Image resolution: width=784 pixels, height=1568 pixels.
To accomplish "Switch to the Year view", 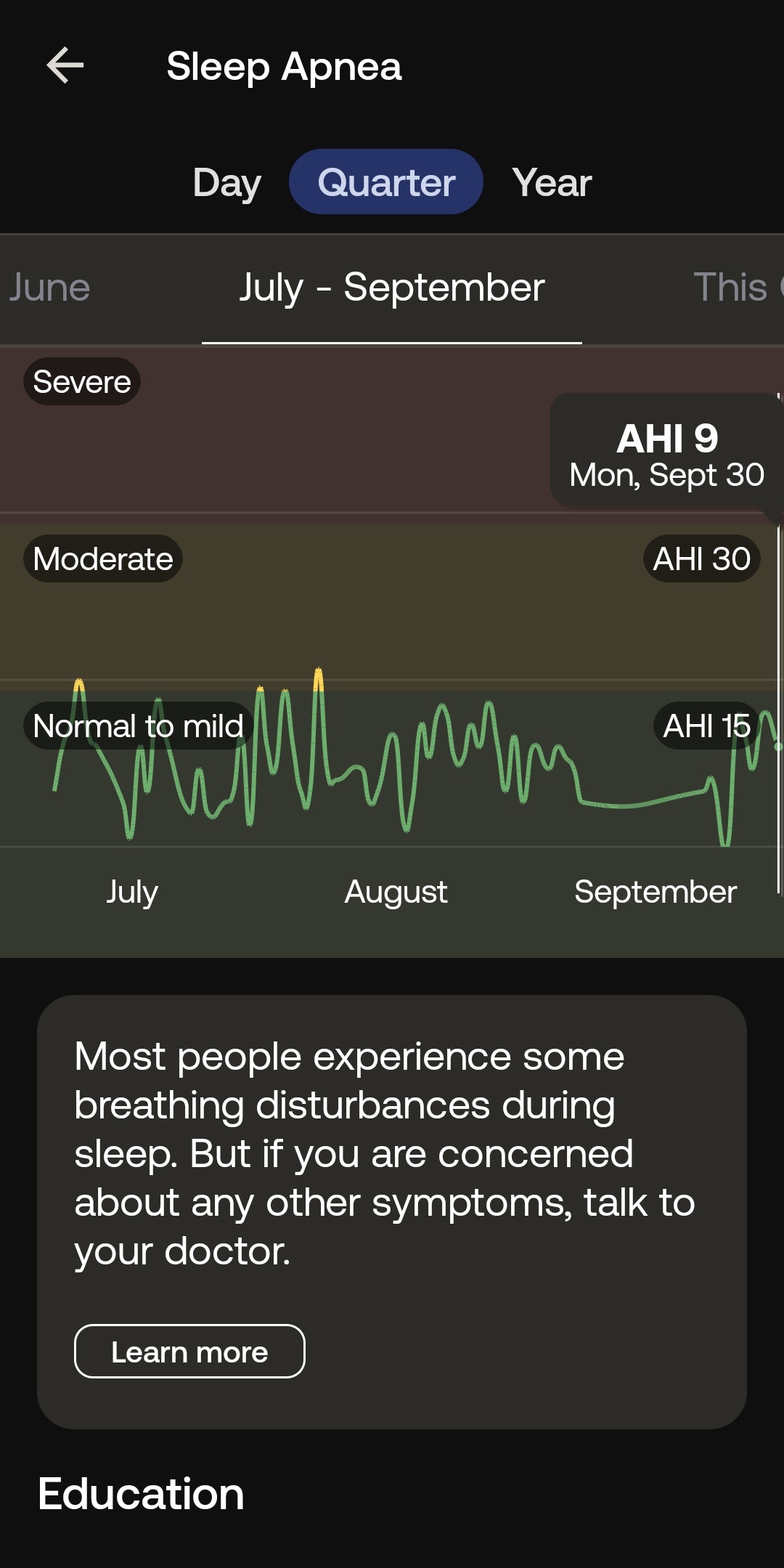I will pyautogui.click(x=552, y=182).
